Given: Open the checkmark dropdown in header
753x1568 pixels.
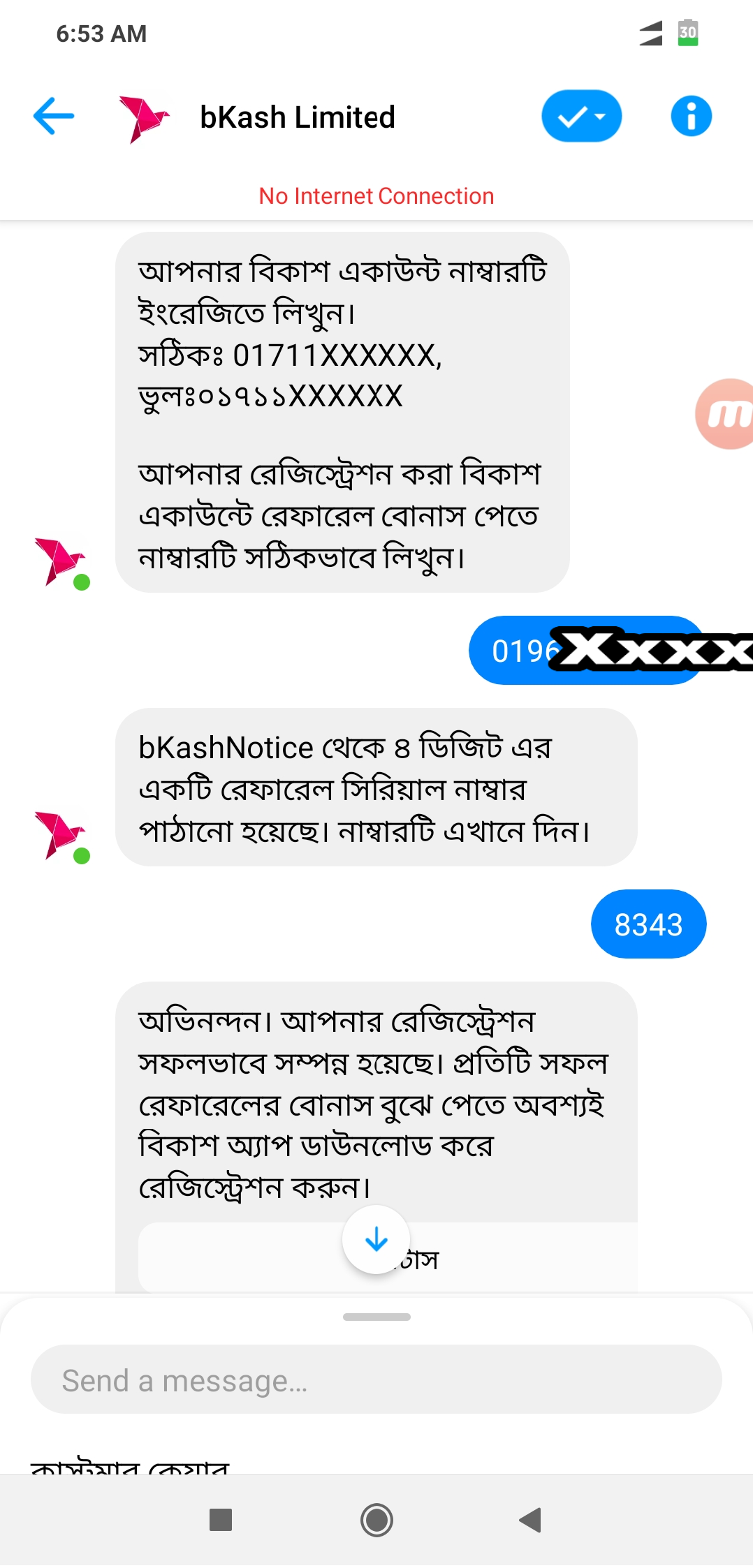Looking at the screenshot, I should tap(581, 116).
